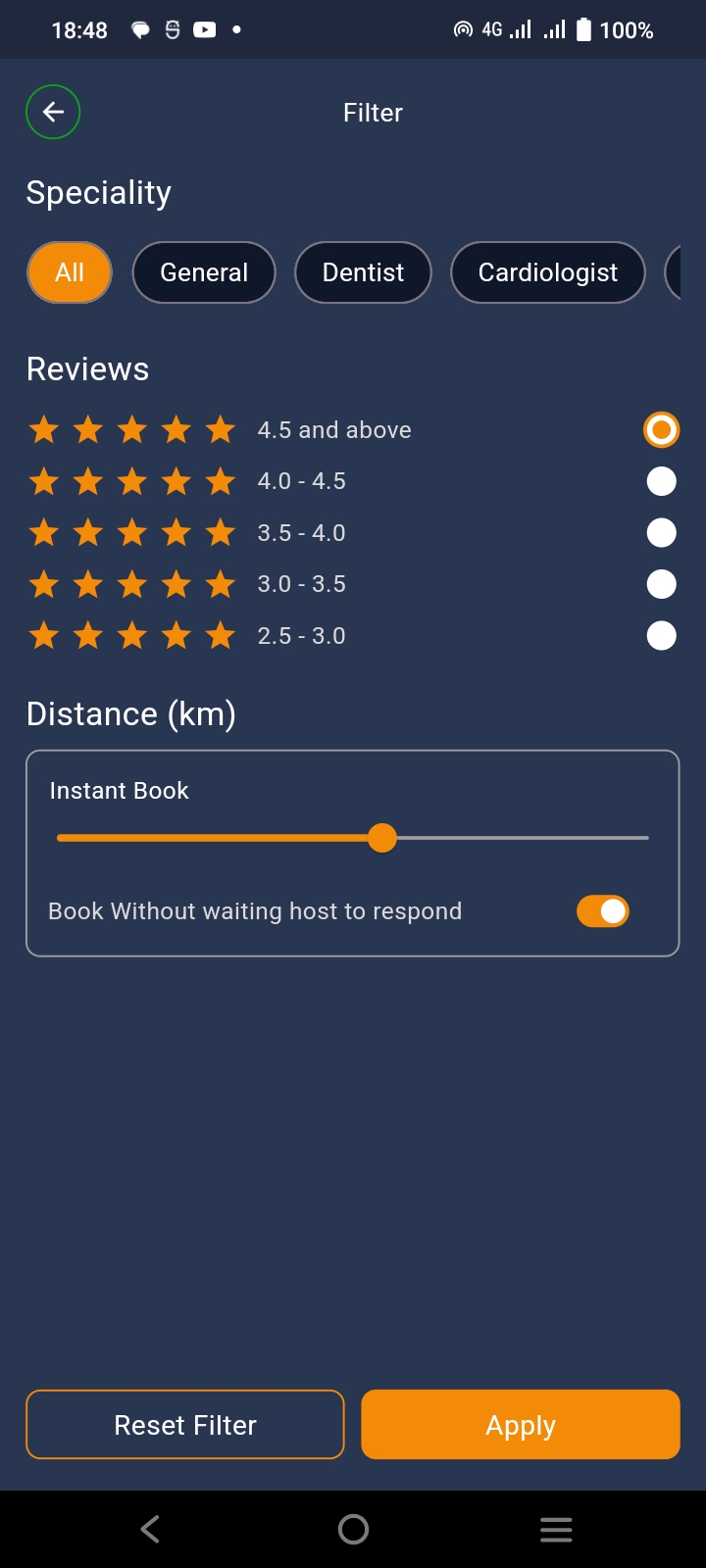Select the 4.5 and above rating
The image size is (706, 1568).
pos(661,430)
